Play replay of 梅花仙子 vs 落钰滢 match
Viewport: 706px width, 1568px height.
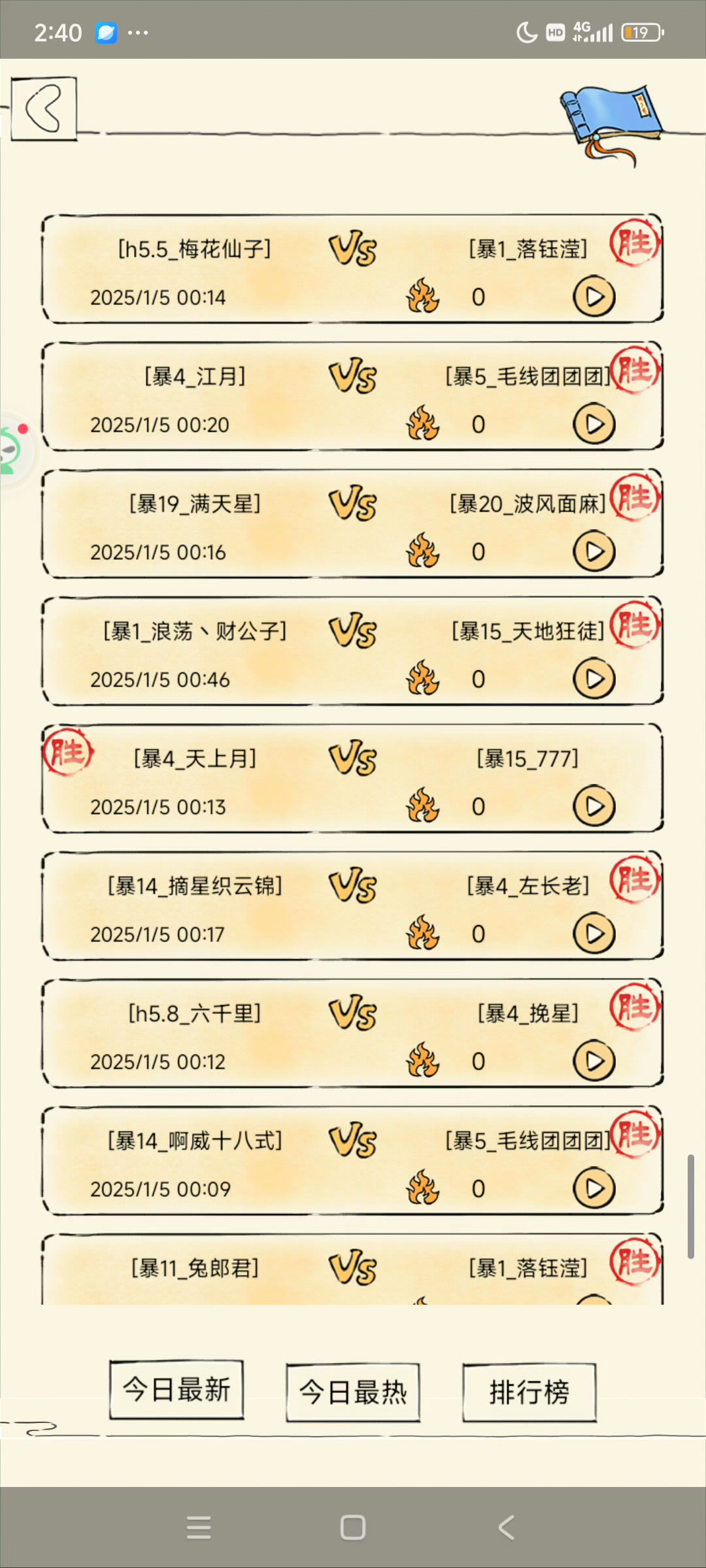coord(594,297)
